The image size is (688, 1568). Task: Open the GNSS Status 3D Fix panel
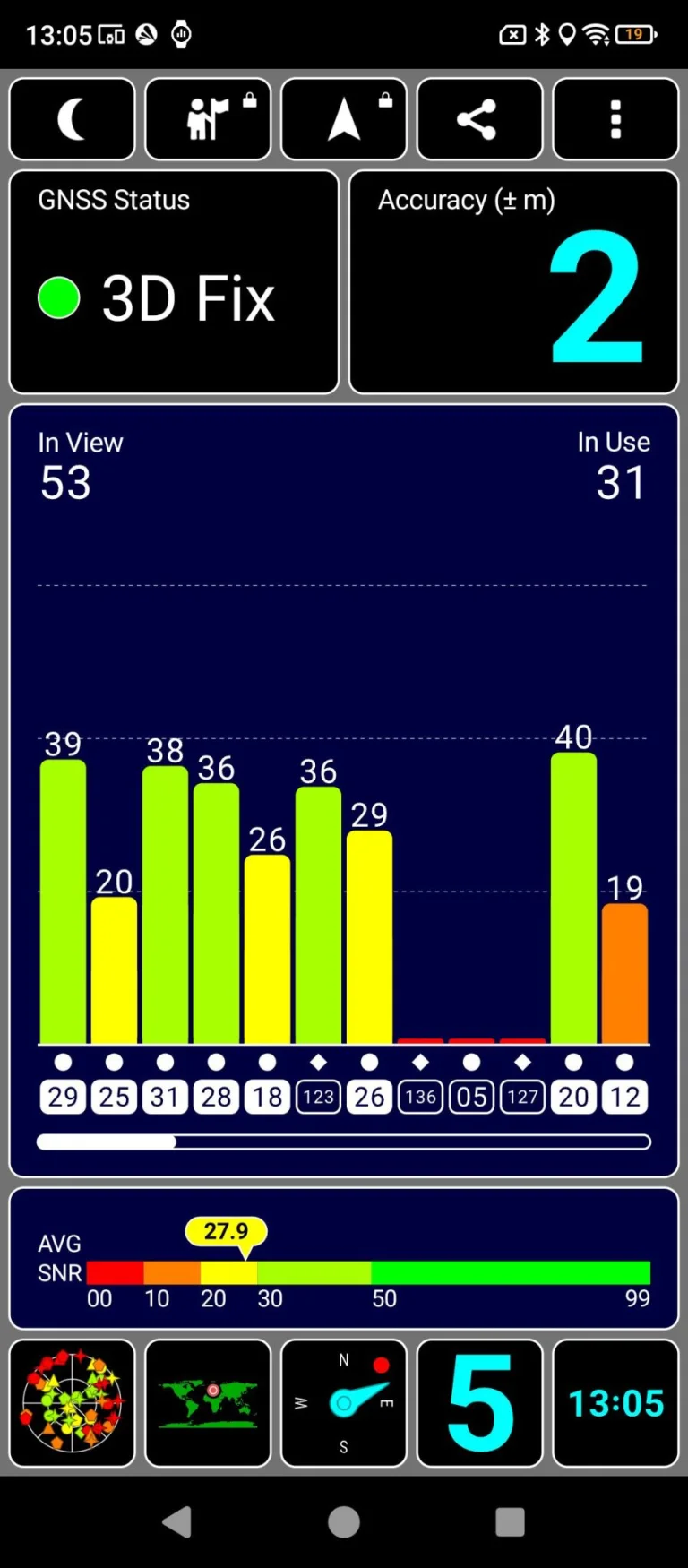point(174,282)
